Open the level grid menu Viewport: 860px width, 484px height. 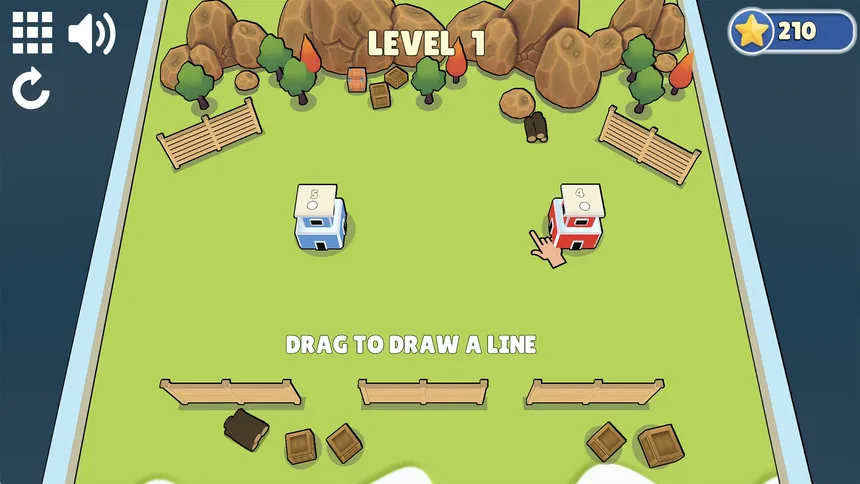pyautogui.click(x=32, y=33)
